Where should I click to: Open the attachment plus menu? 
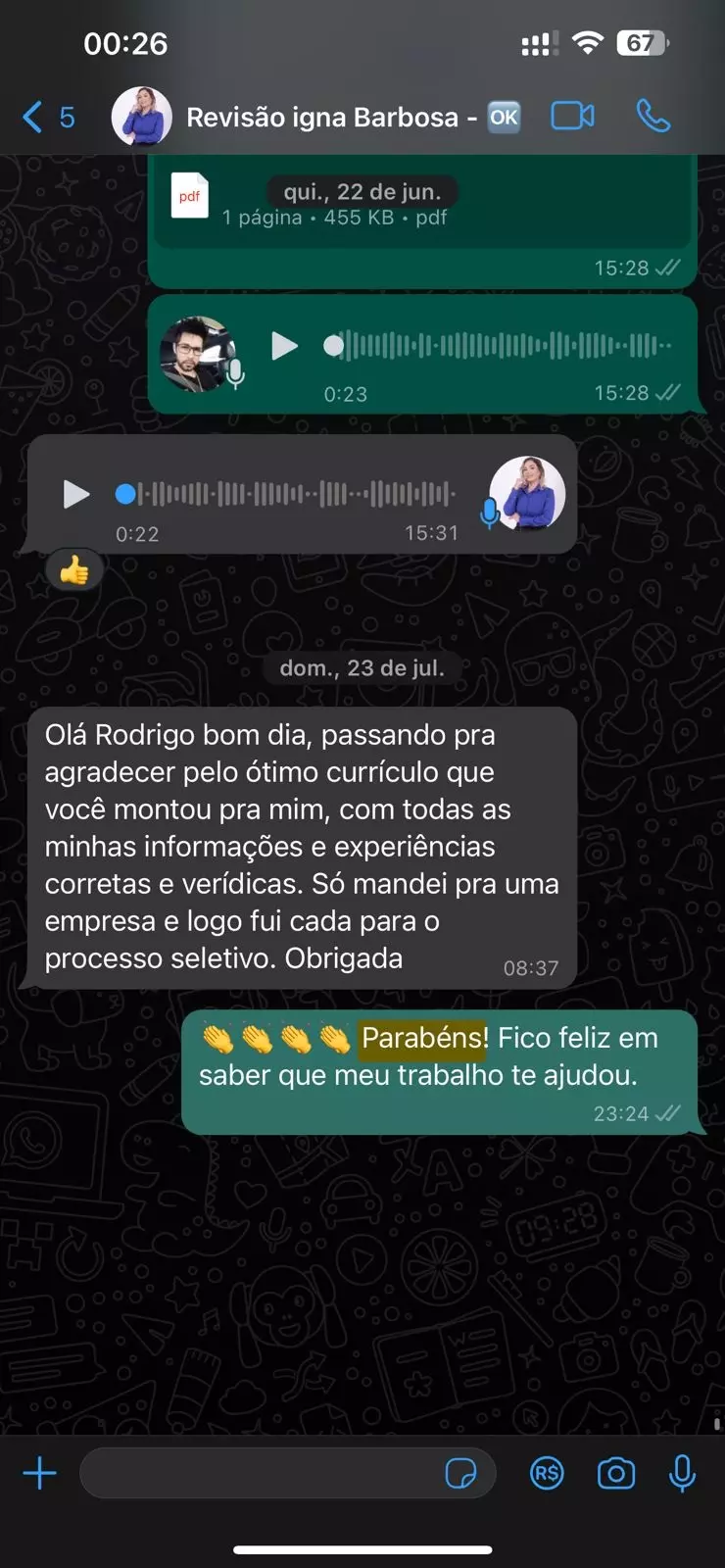click(x=39, y=1473)
